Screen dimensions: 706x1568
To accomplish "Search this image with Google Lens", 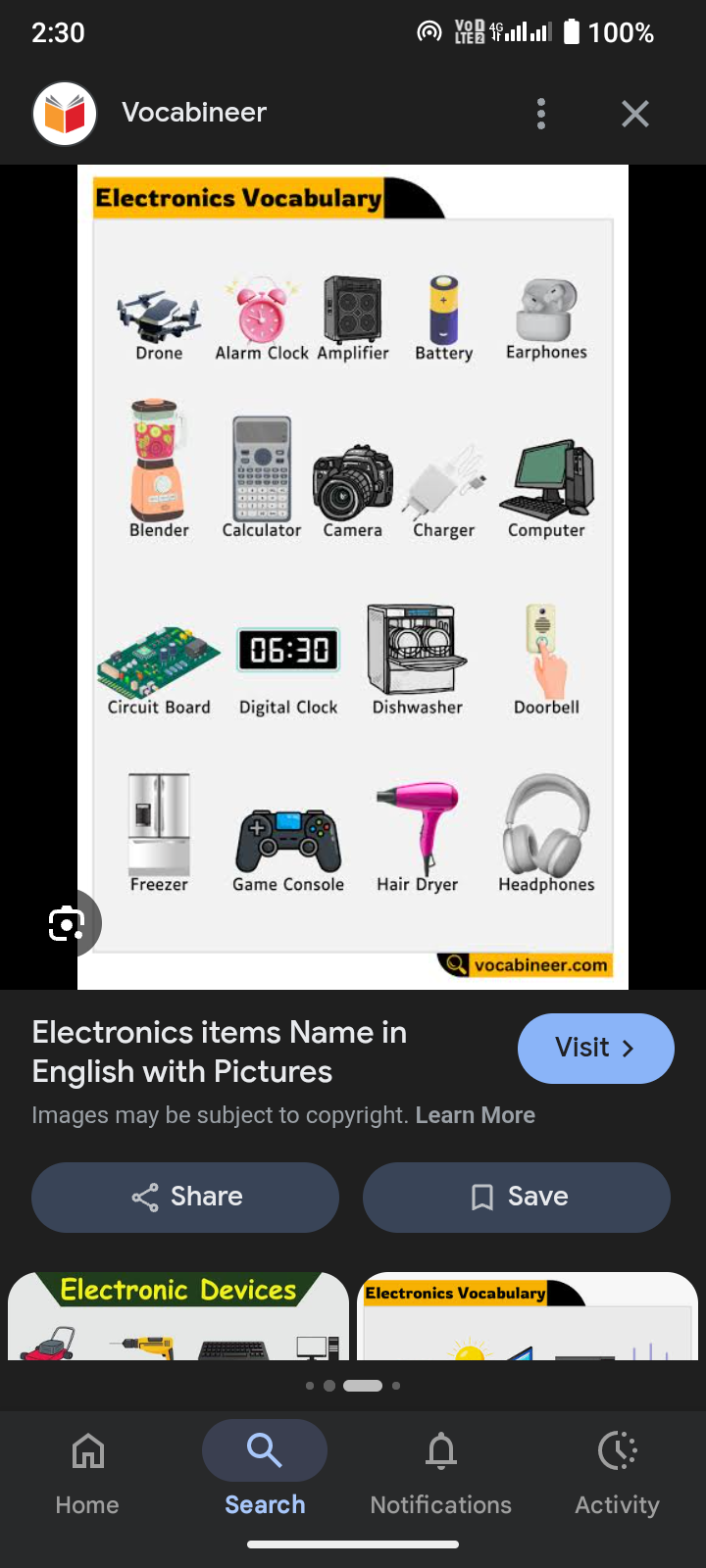I will click(x=66, y=923).
